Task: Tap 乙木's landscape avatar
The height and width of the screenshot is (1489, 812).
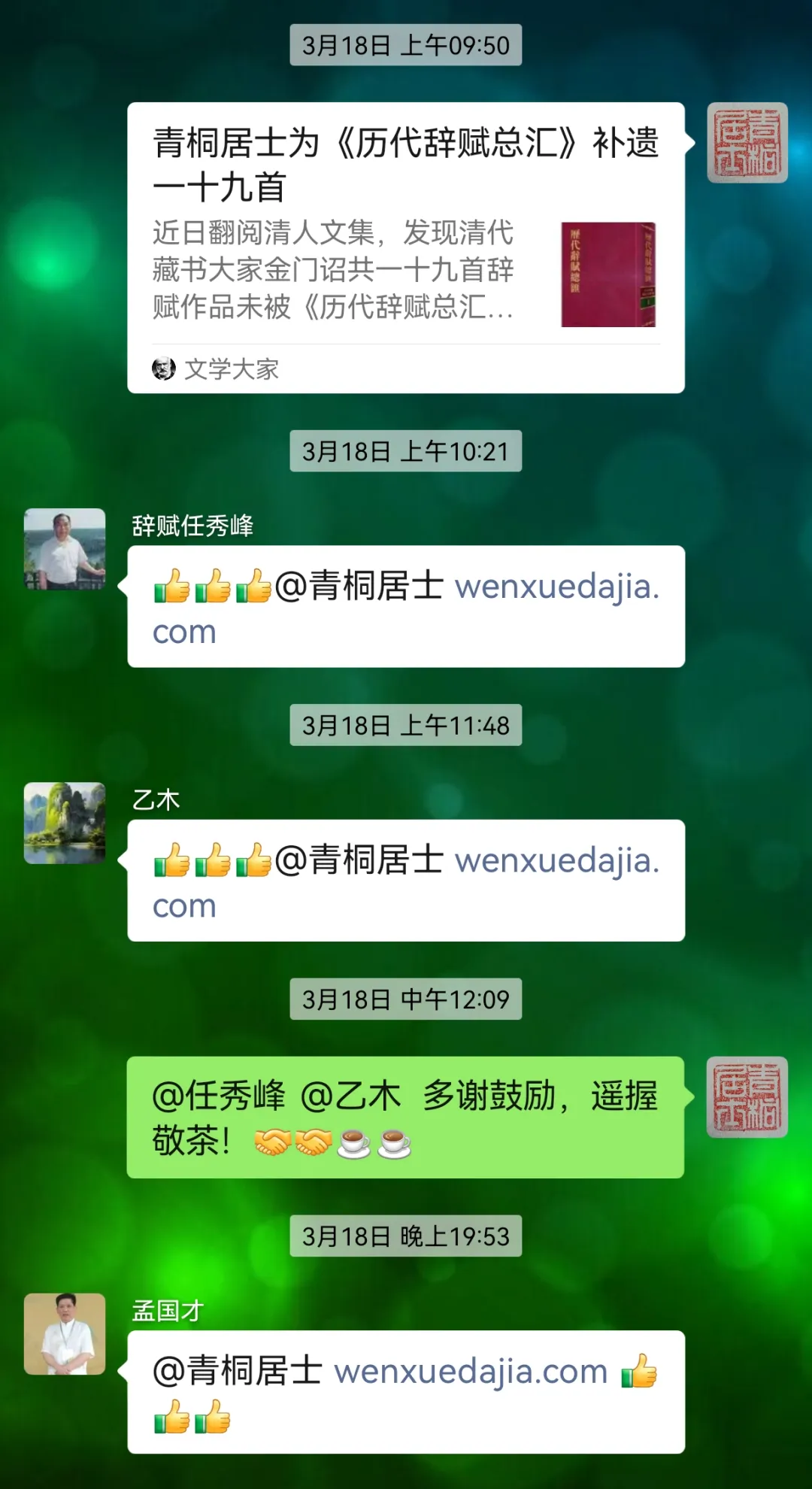Action: click(x=65, y=823)
